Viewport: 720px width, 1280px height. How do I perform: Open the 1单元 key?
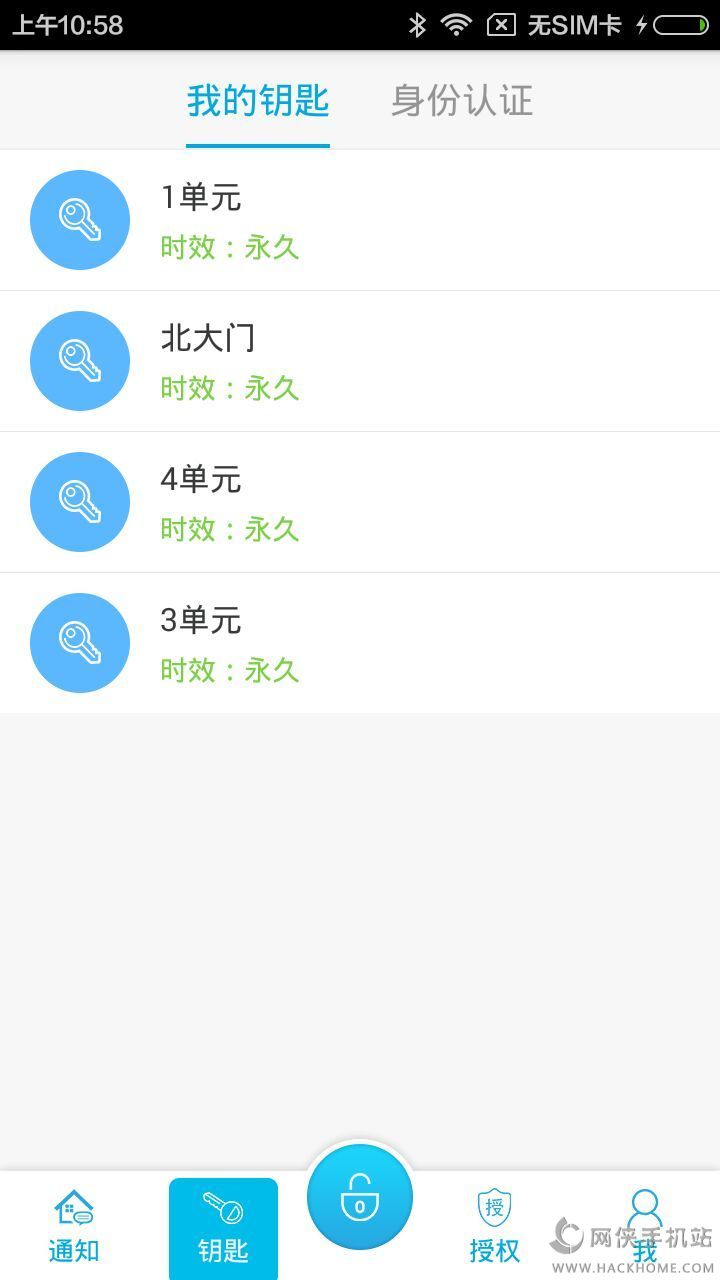click(x=360, y=220)
